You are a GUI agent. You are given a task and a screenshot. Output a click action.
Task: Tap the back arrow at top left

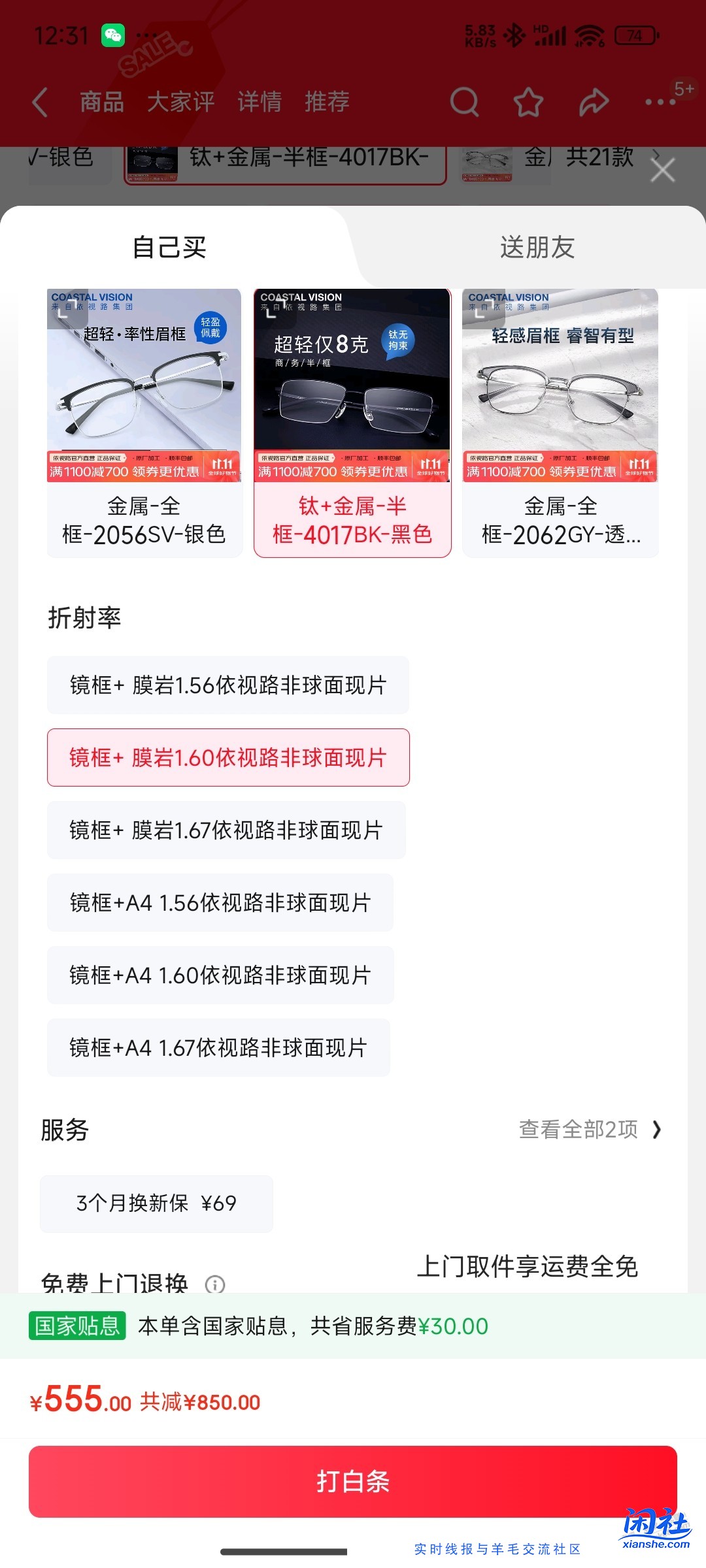pyautogui.click(x=41, y=103)
